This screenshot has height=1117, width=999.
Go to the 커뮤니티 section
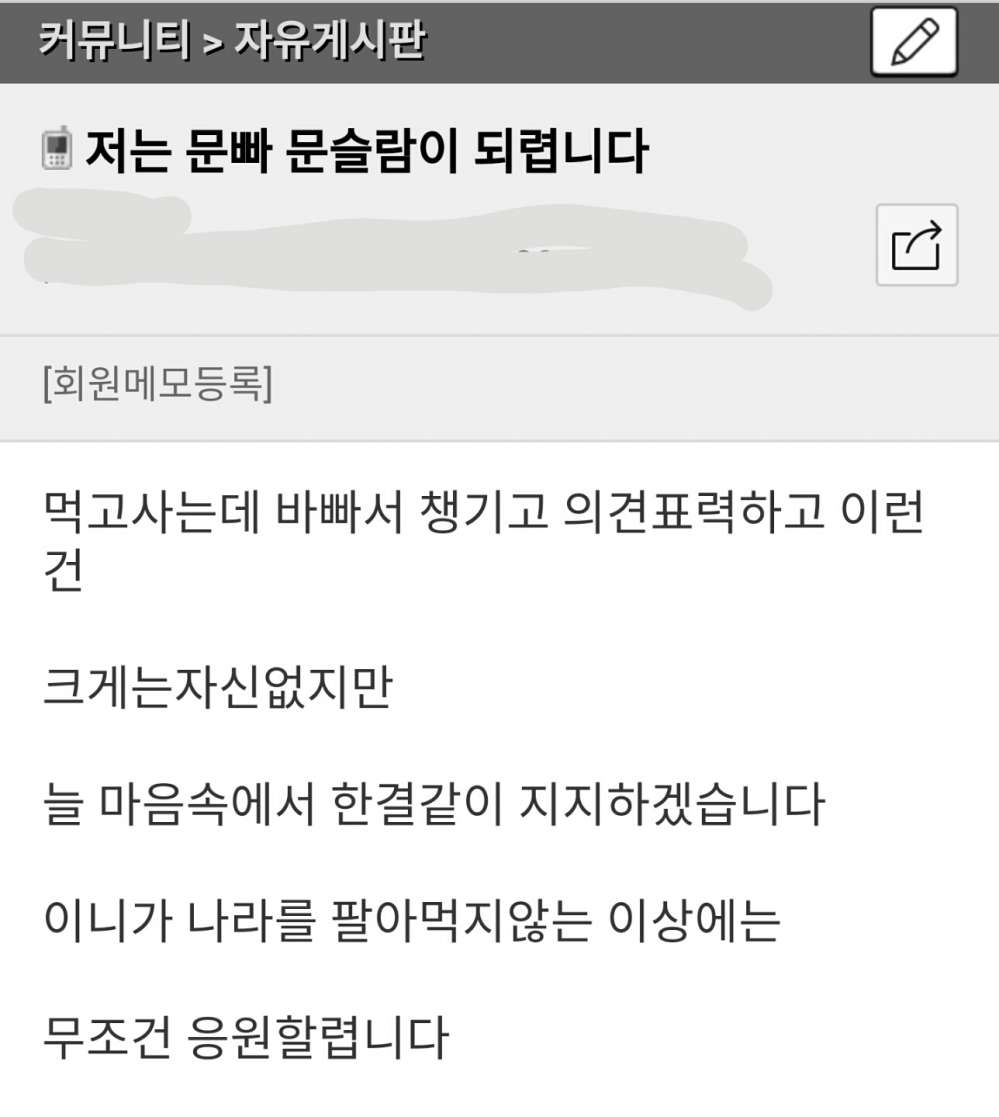coord(113,42)
